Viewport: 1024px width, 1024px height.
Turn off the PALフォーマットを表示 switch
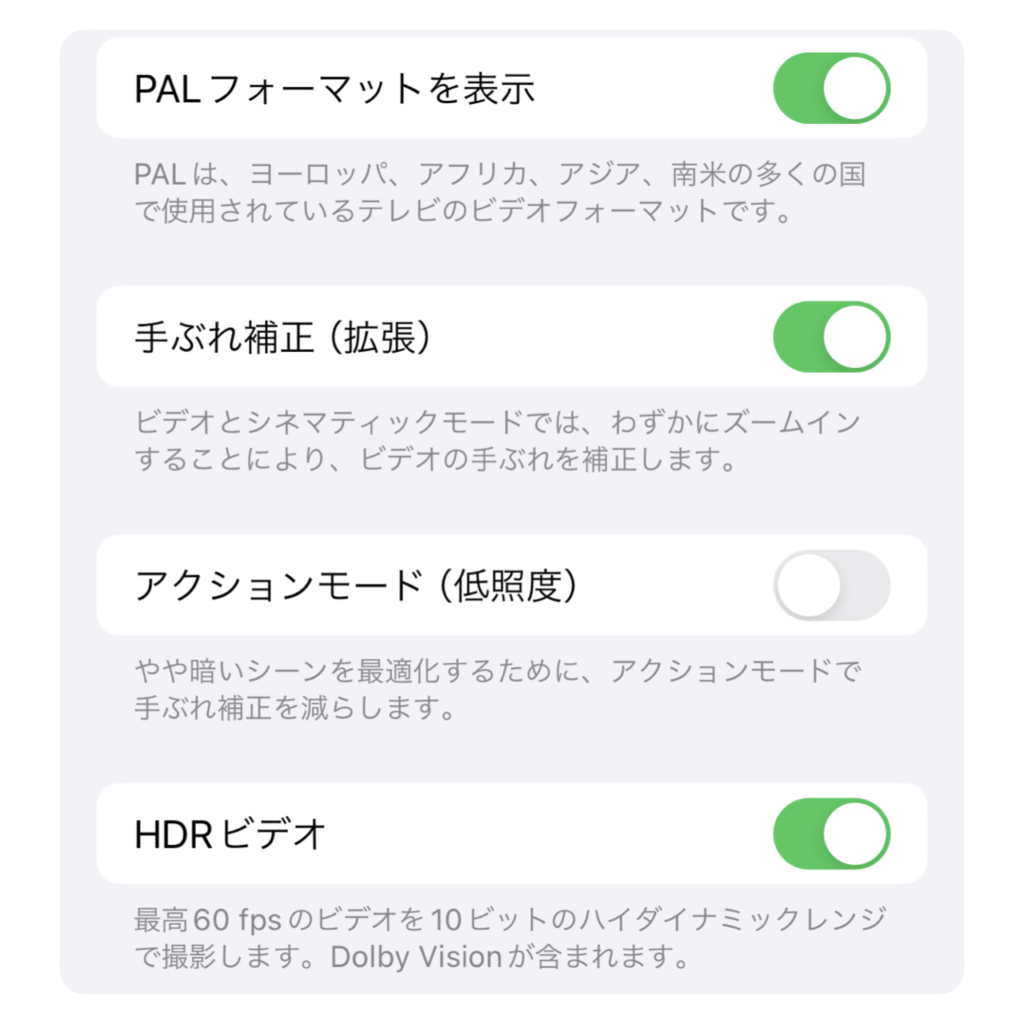click(831, 88)
